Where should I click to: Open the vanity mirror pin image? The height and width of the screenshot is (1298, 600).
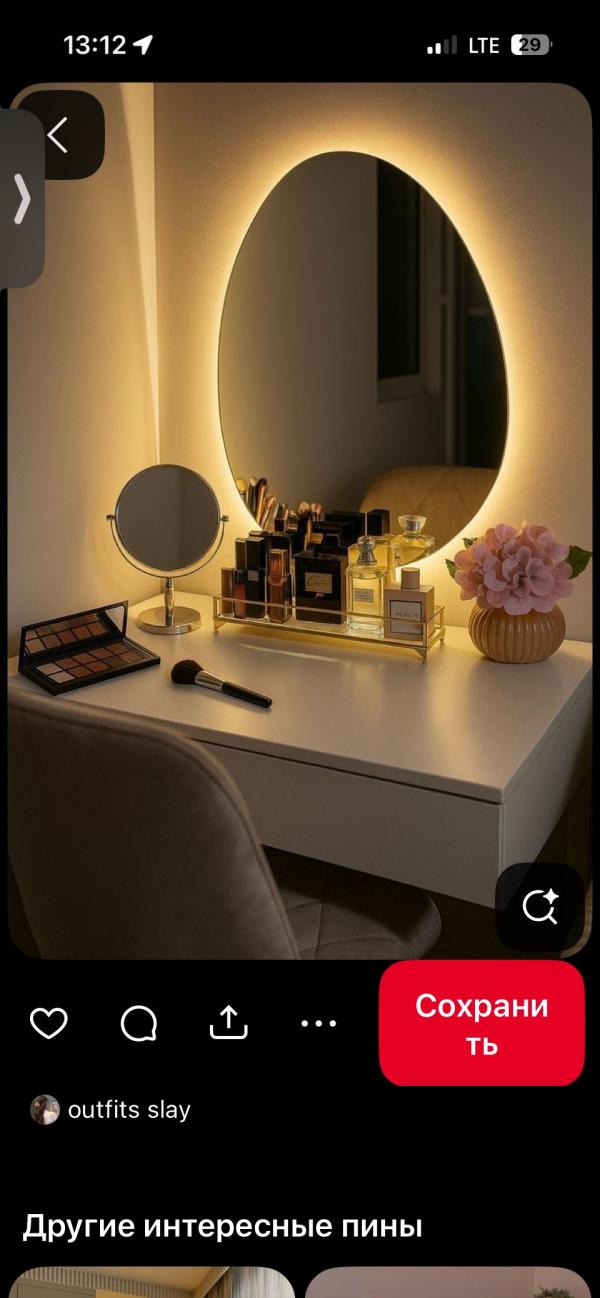click(x=300, y=520)
